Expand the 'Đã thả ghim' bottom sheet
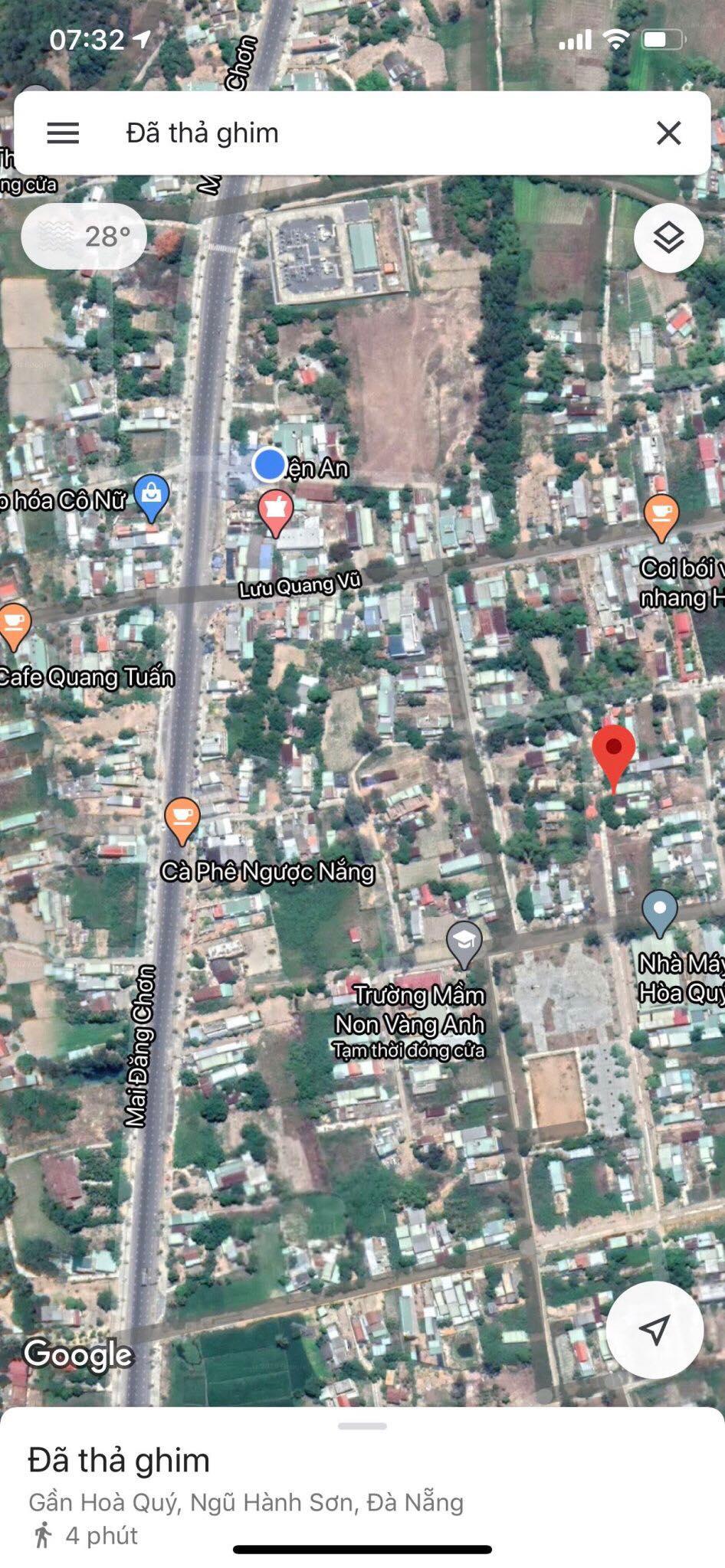 pos(362,1426)
